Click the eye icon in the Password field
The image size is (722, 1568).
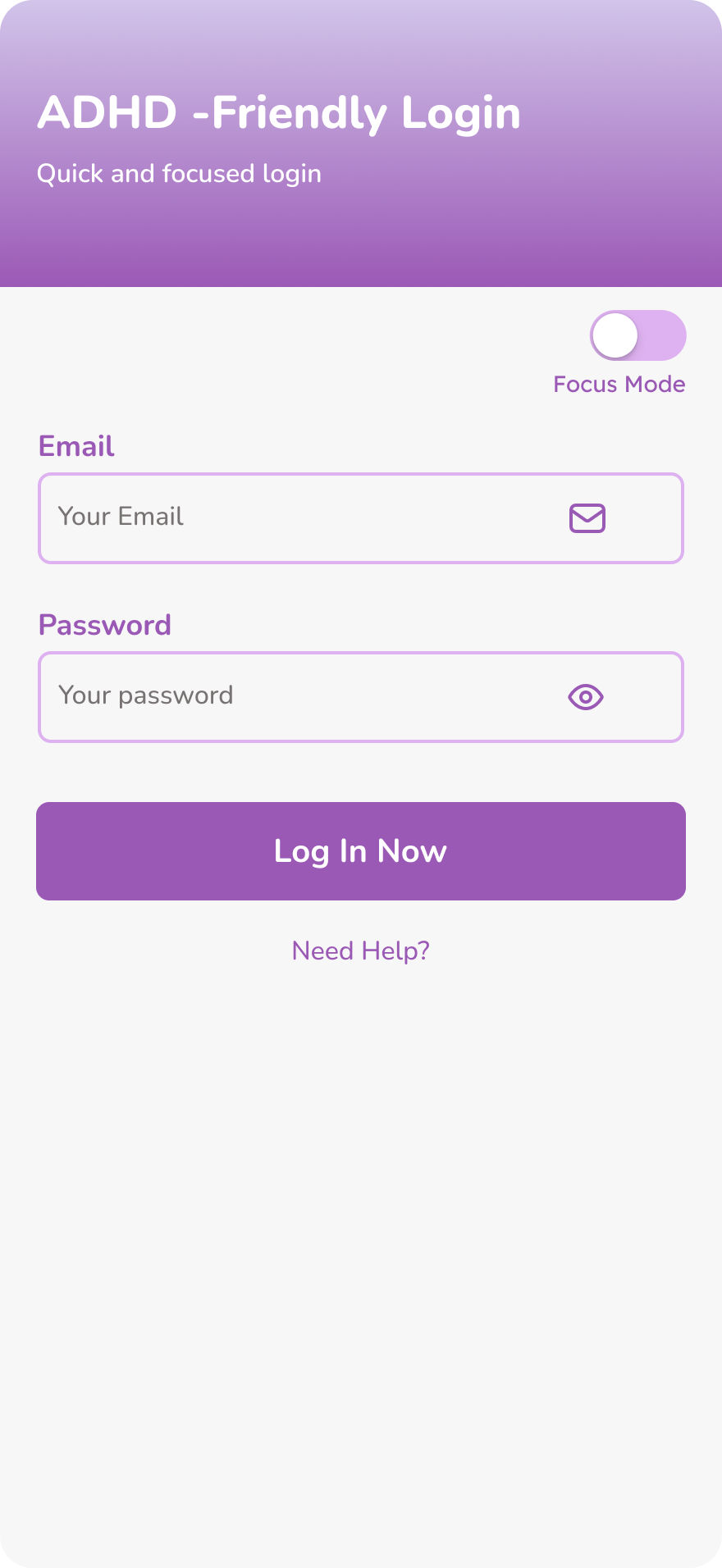(x=584, y=696)
